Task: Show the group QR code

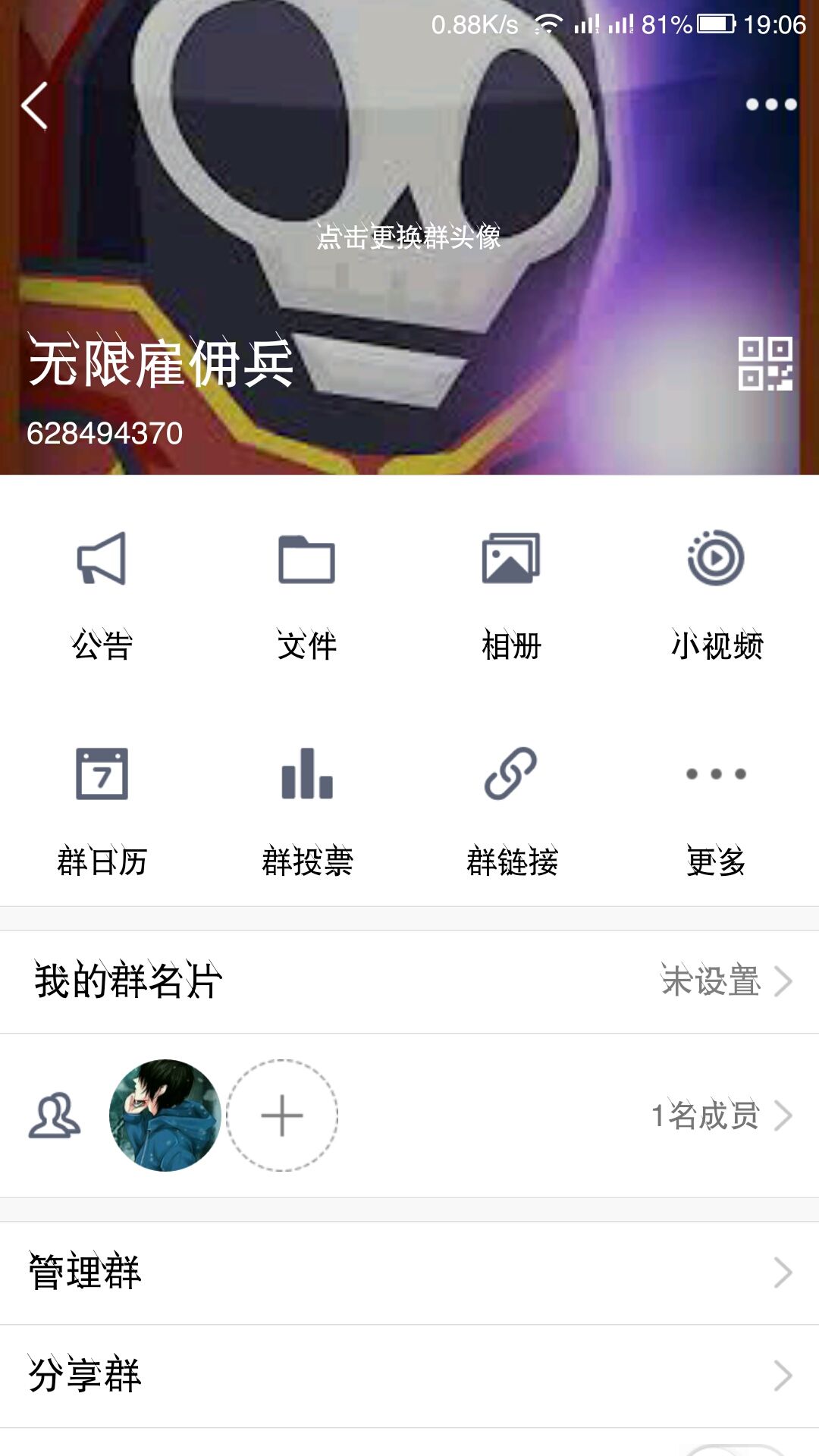Action: click(765, 364)
